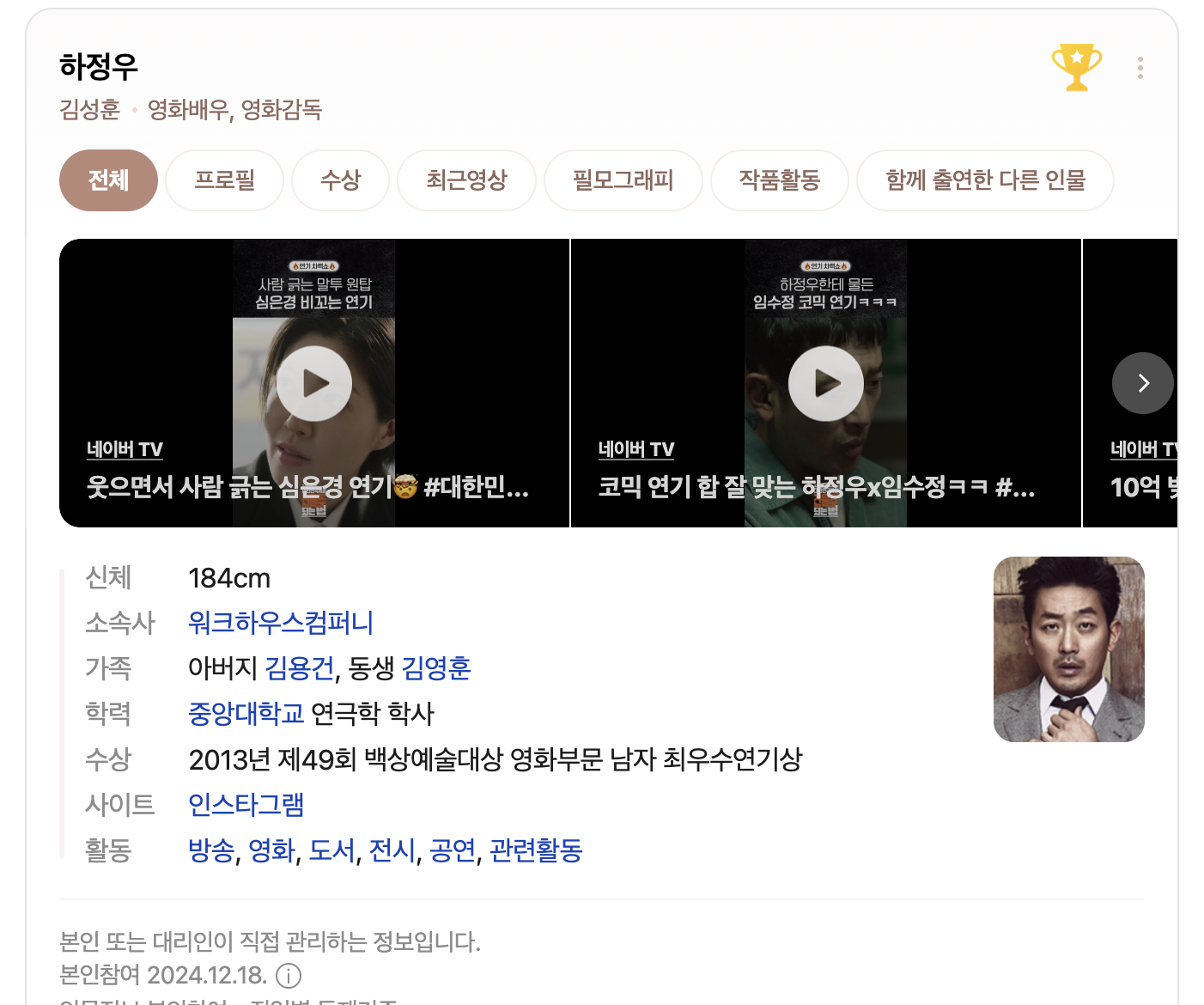Screen dimensions: 1204x1005
Task: Open the 도서 activity link
Action: [x=331, y=850]
